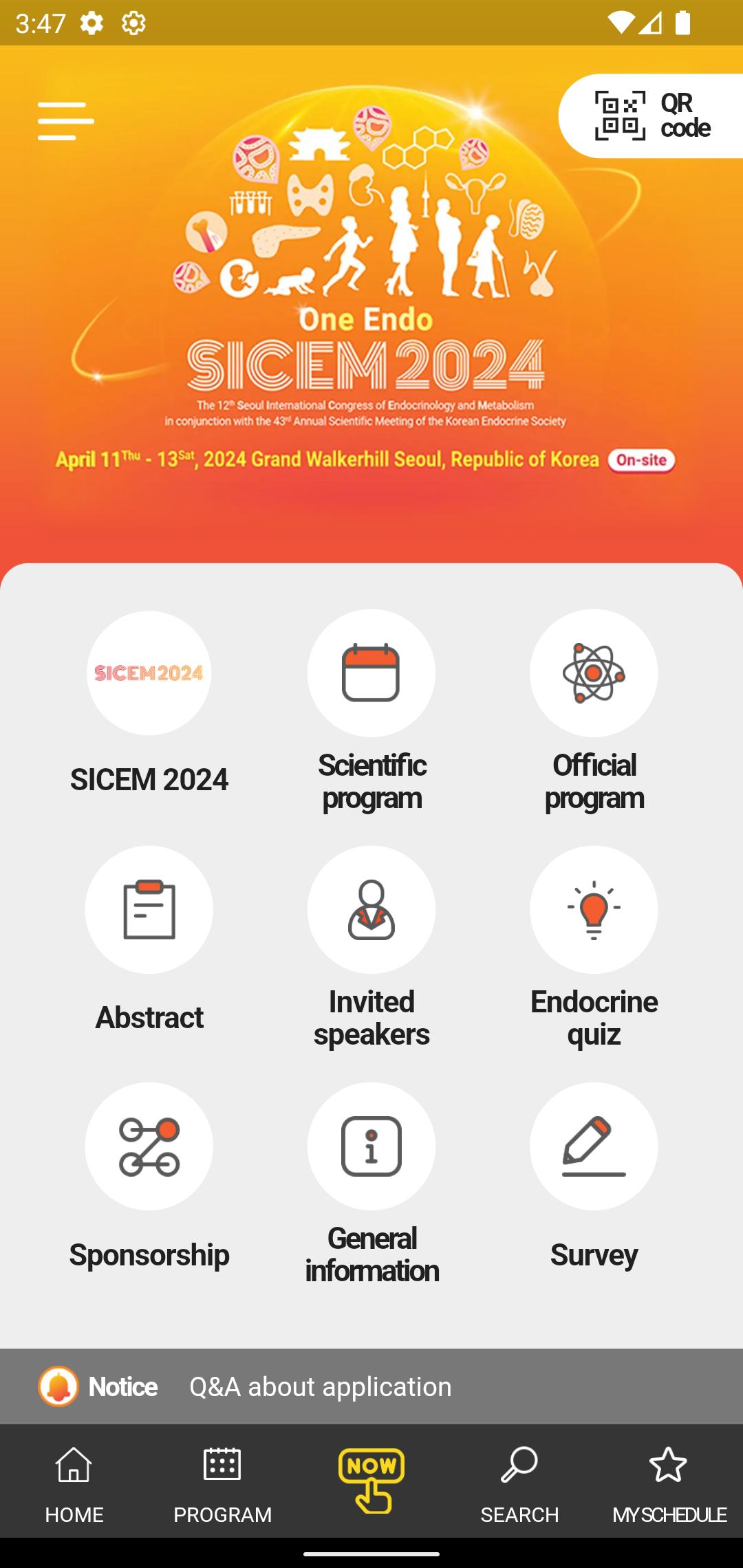Open General information

coord(371,1184)
